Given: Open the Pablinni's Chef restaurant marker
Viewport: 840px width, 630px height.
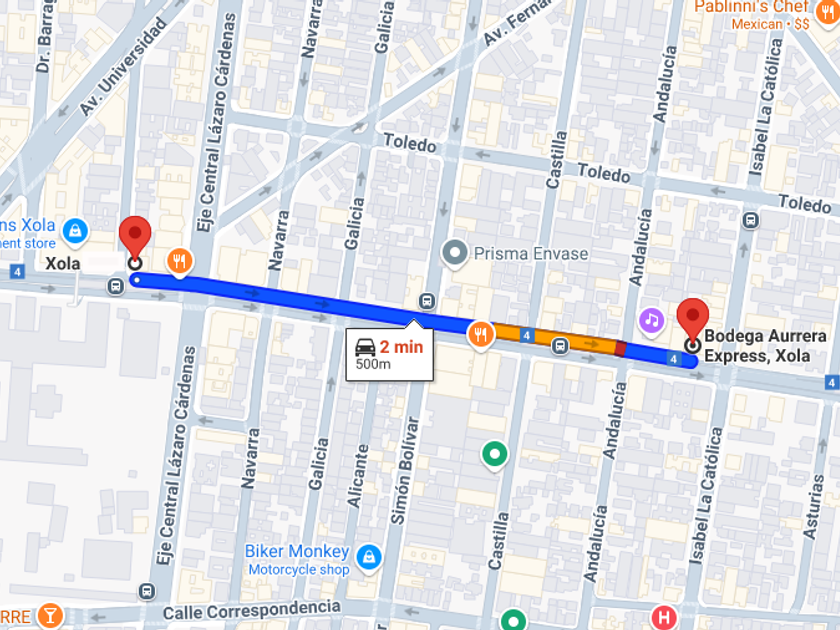Looking at the screenshot, I should (x=827, y=14).
